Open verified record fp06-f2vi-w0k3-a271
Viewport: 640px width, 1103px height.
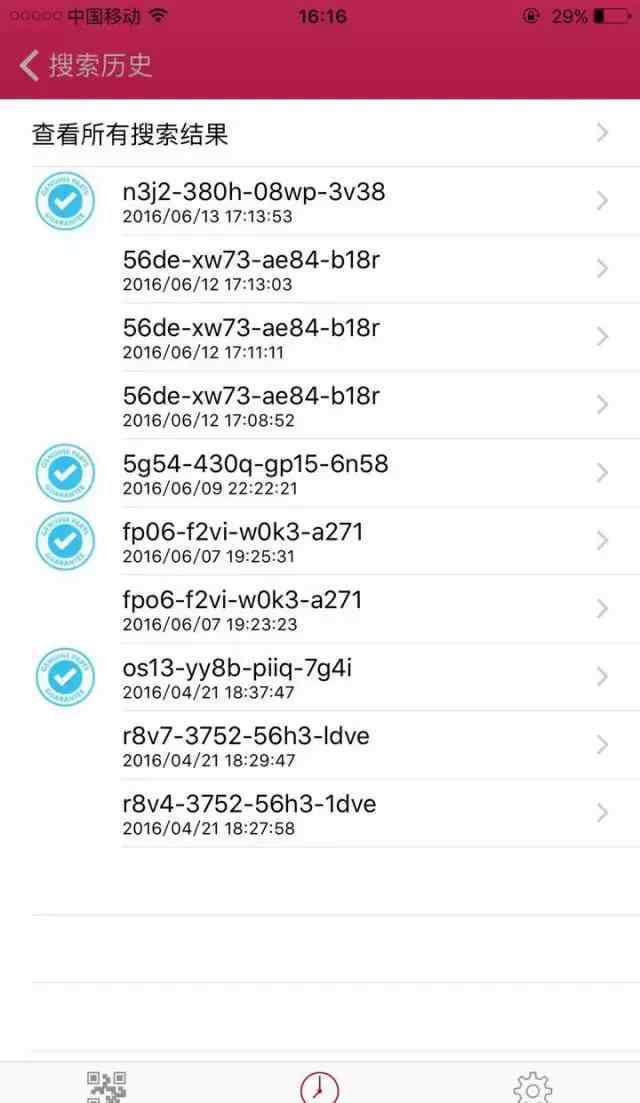[320, 541]
